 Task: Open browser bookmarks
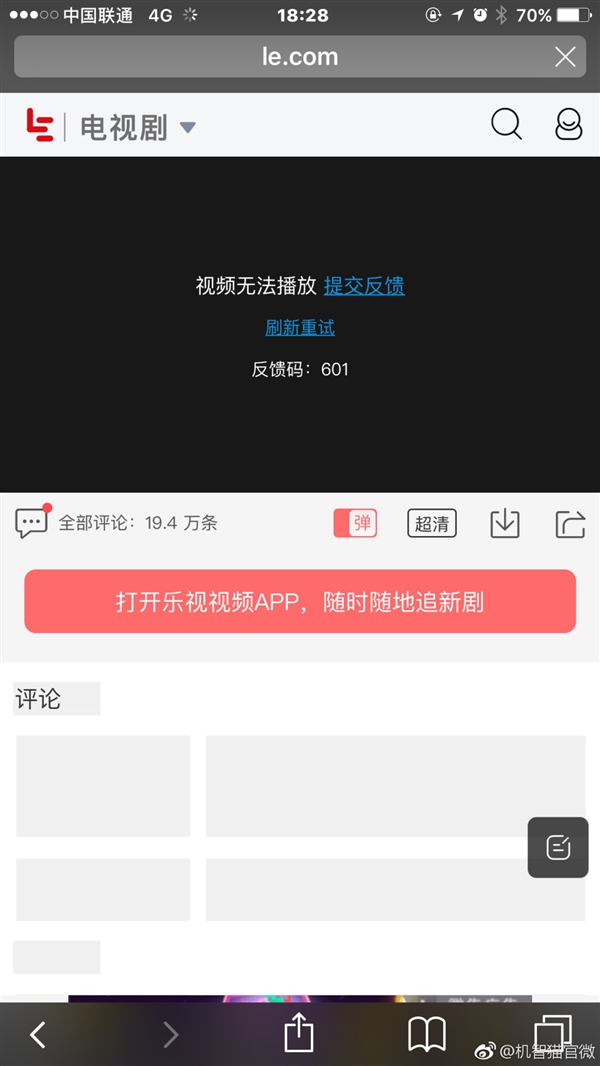point(427,1034)
